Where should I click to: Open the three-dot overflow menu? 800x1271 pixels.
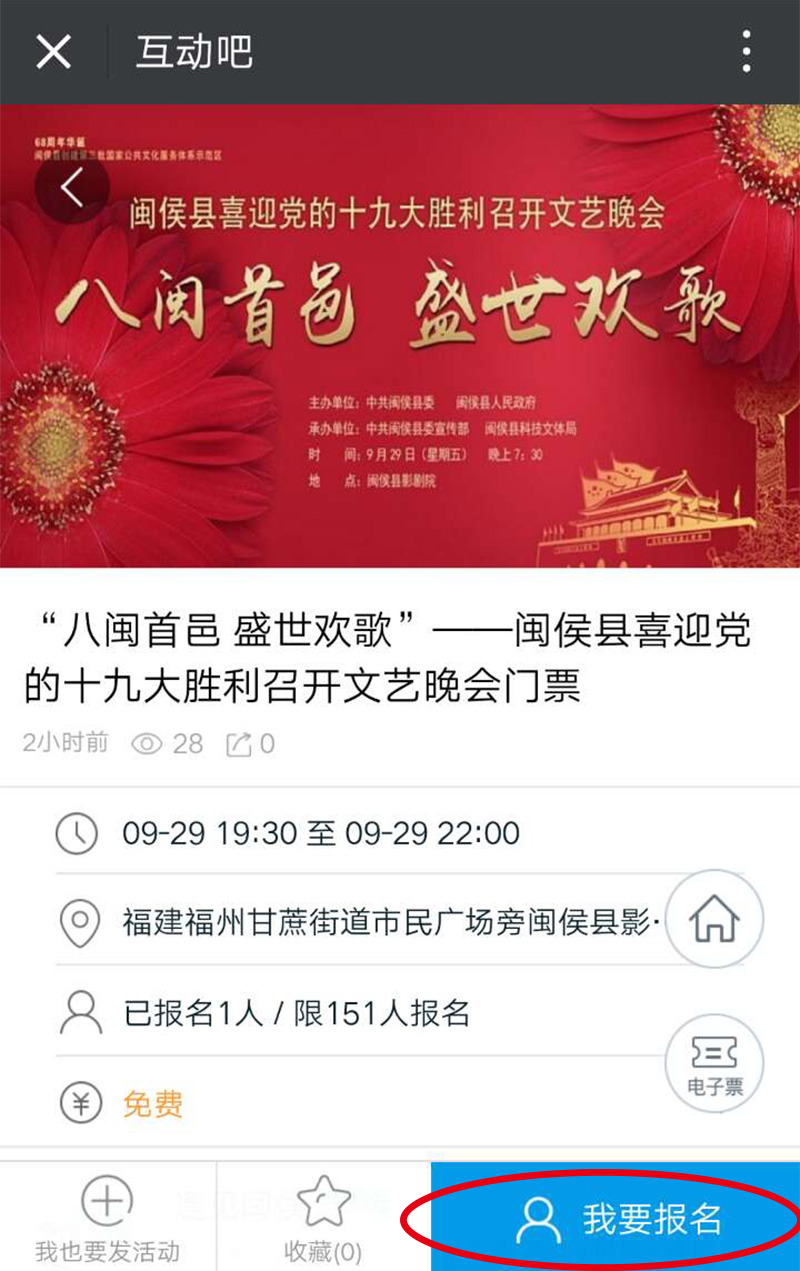point(746,51)
